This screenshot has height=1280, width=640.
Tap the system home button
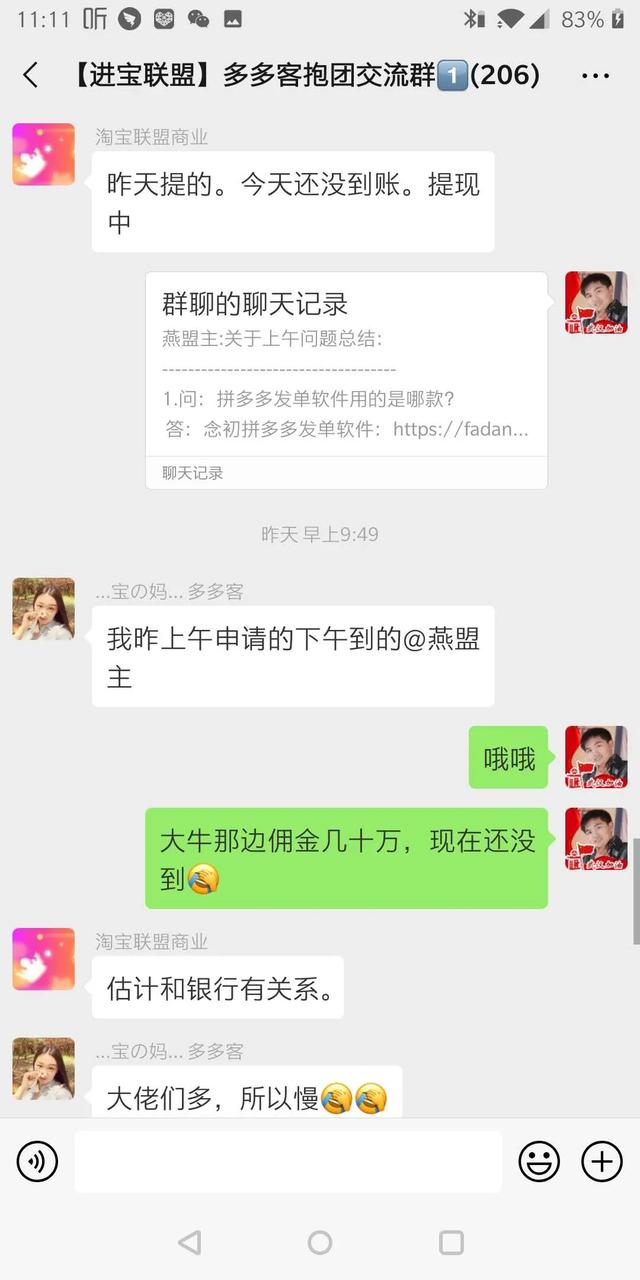point(320,1242)
